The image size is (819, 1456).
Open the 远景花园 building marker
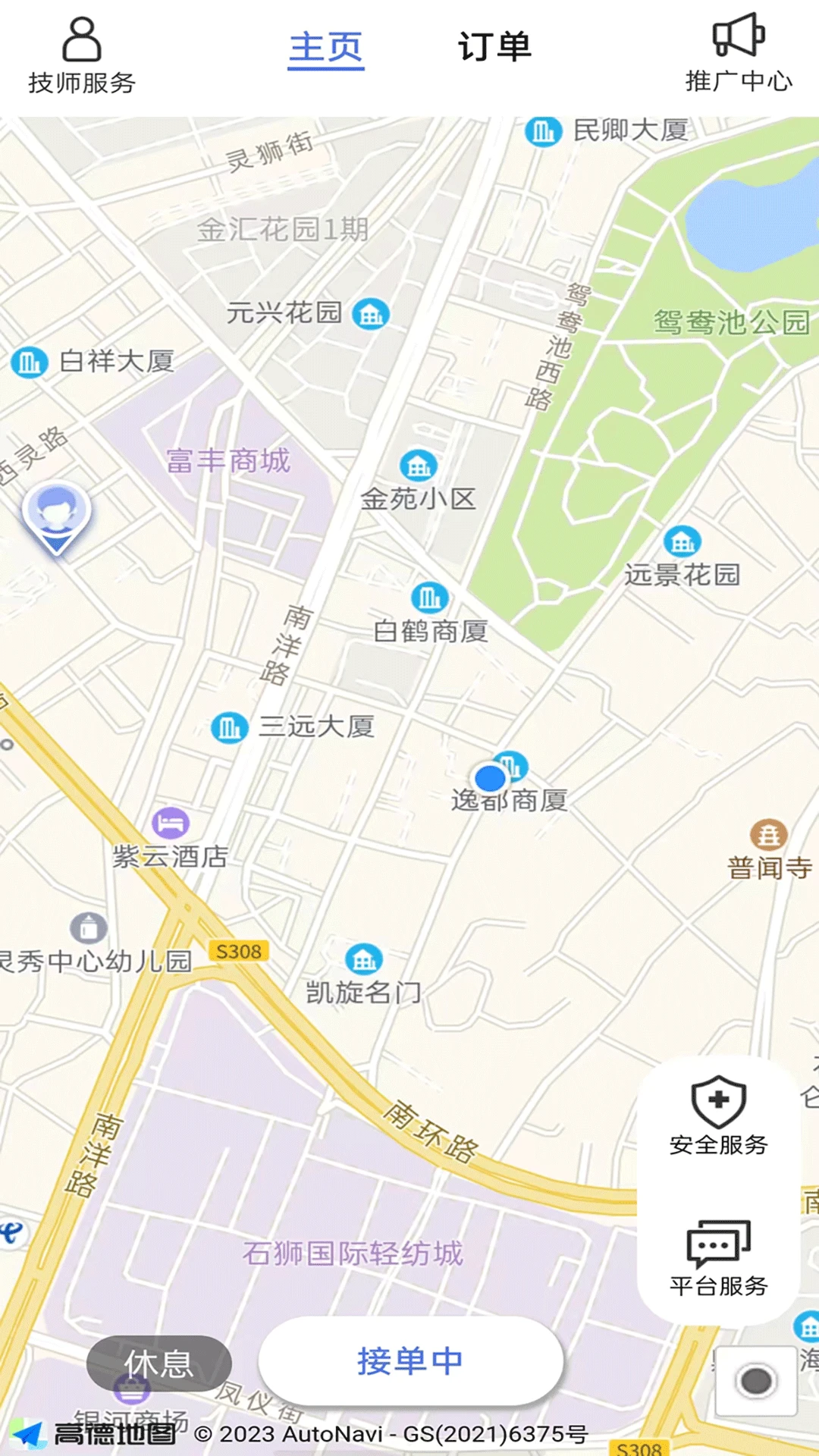(x=682, y=543)
